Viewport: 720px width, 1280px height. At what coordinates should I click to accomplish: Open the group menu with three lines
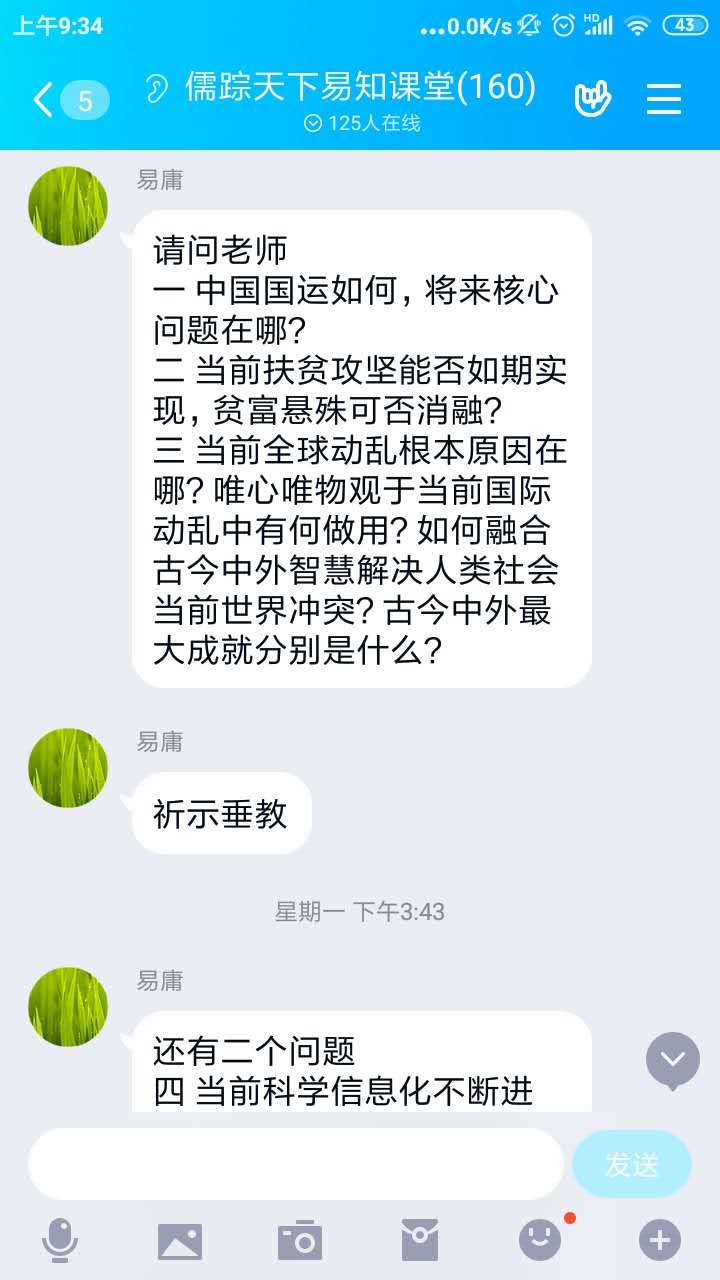[664, 99]
